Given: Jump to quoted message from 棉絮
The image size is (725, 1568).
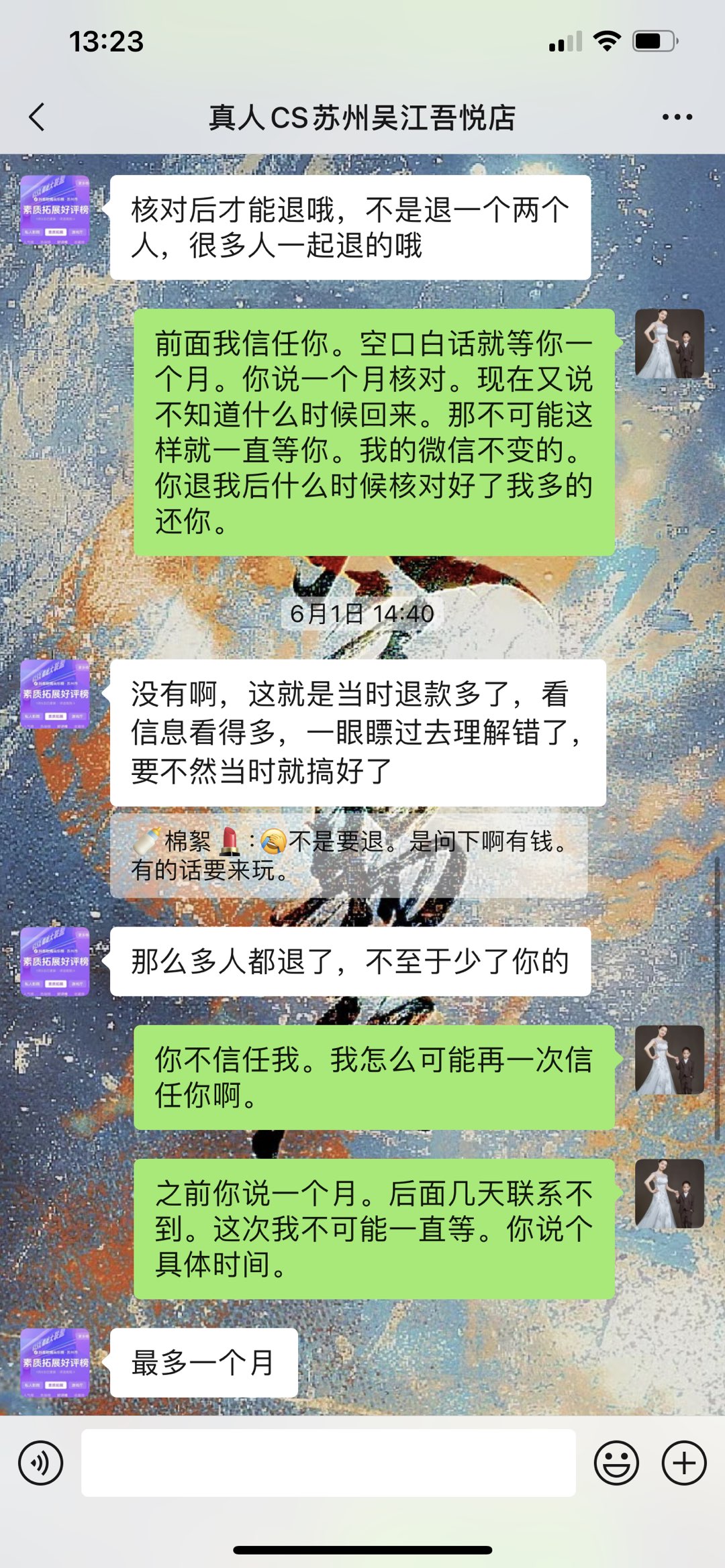Looking at the screenshot, I should tap(348, 855).
